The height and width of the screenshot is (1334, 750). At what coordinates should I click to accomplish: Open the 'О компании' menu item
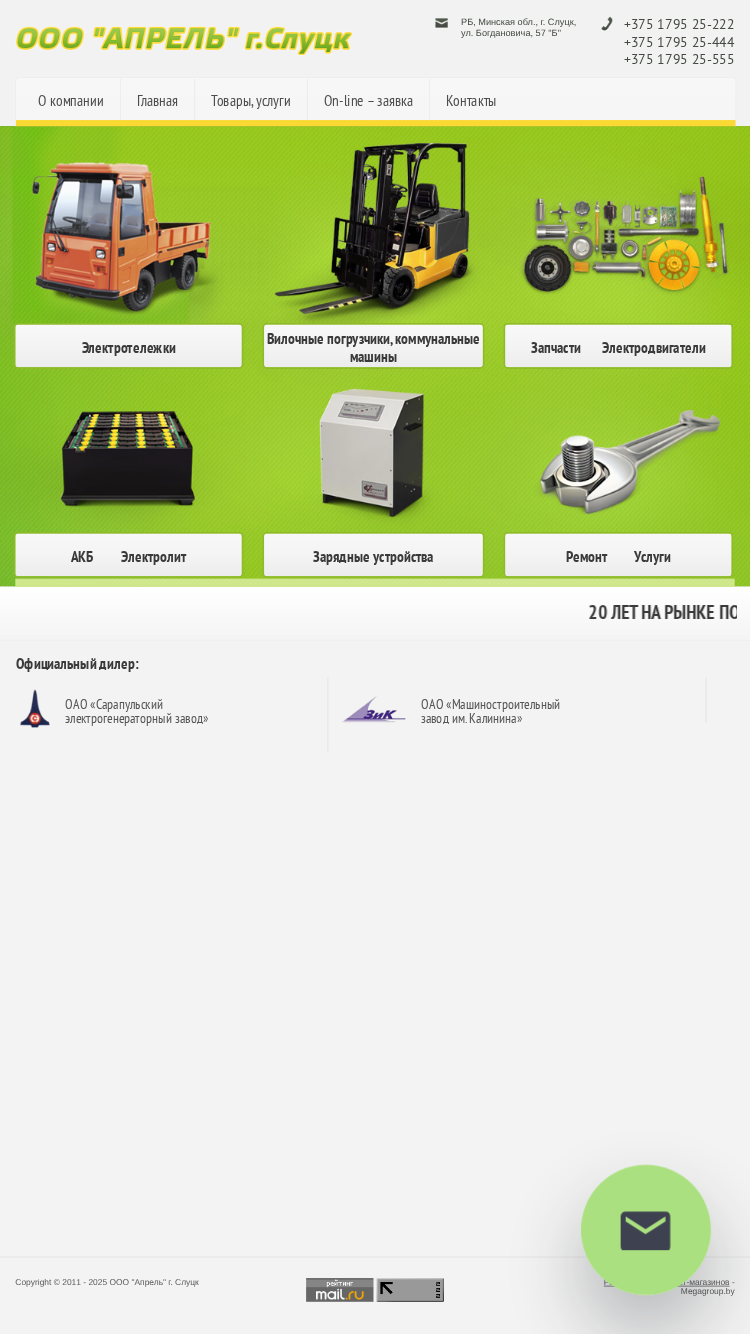coord(70,101)
